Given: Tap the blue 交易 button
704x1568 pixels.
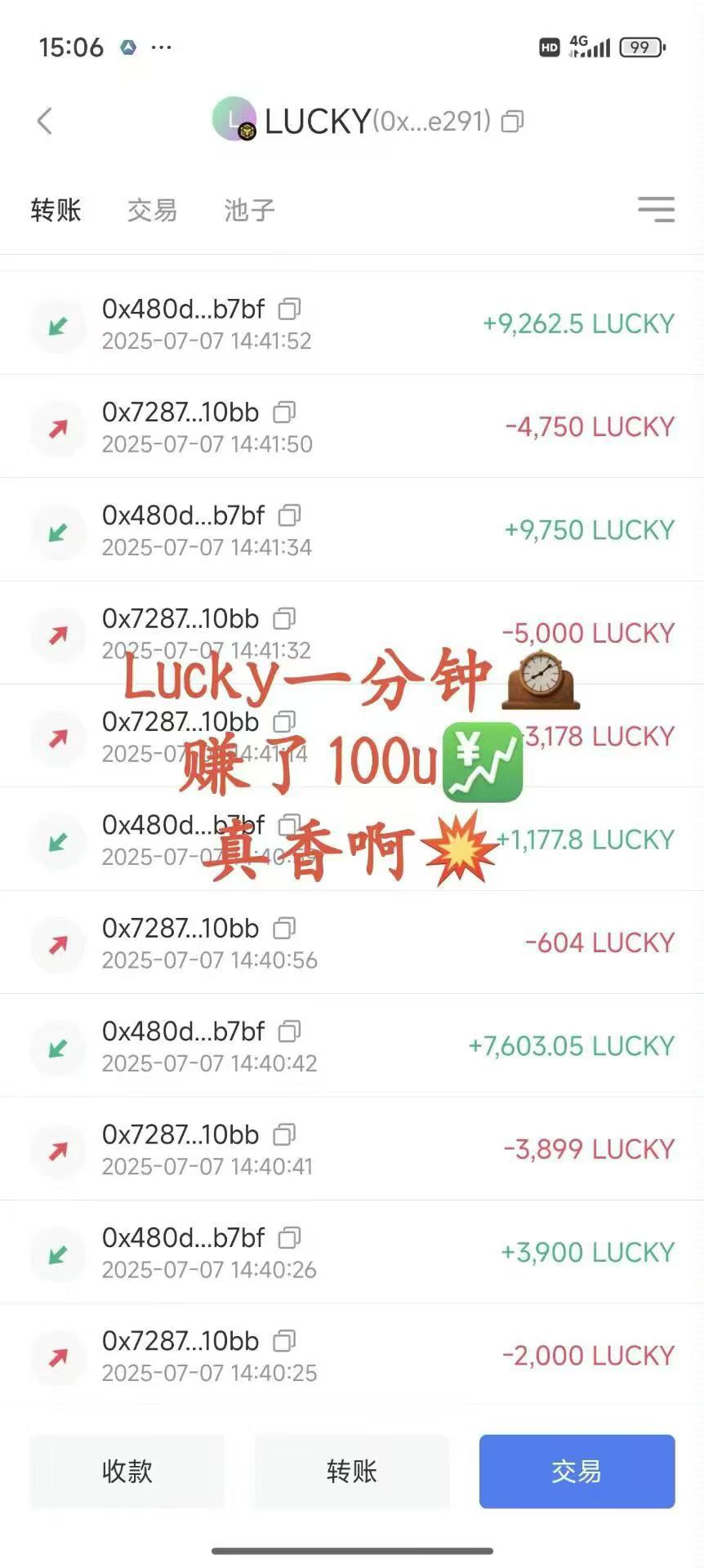Looking at the screenshot, I should coord(577,1471).
